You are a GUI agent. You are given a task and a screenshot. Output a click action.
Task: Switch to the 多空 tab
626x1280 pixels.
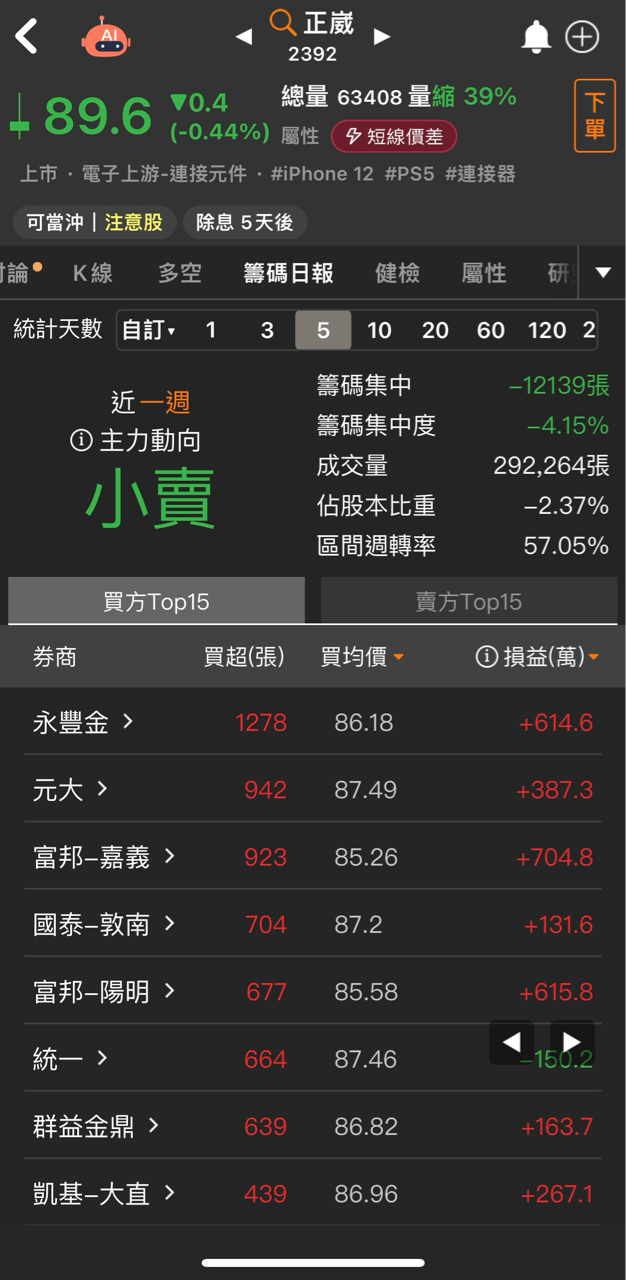[x=180, y=273]
